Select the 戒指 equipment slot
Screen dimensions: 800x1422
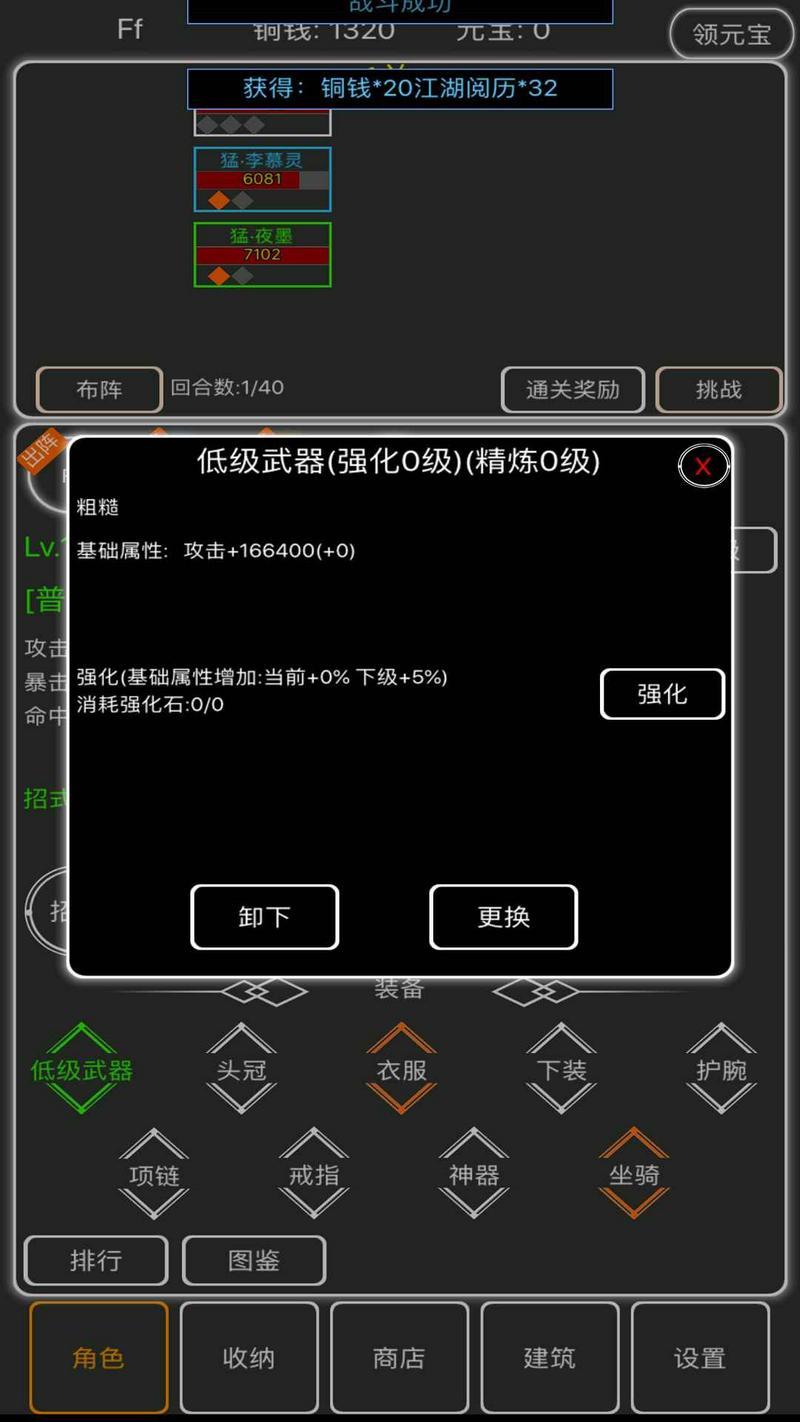[x=314, y=1175]
